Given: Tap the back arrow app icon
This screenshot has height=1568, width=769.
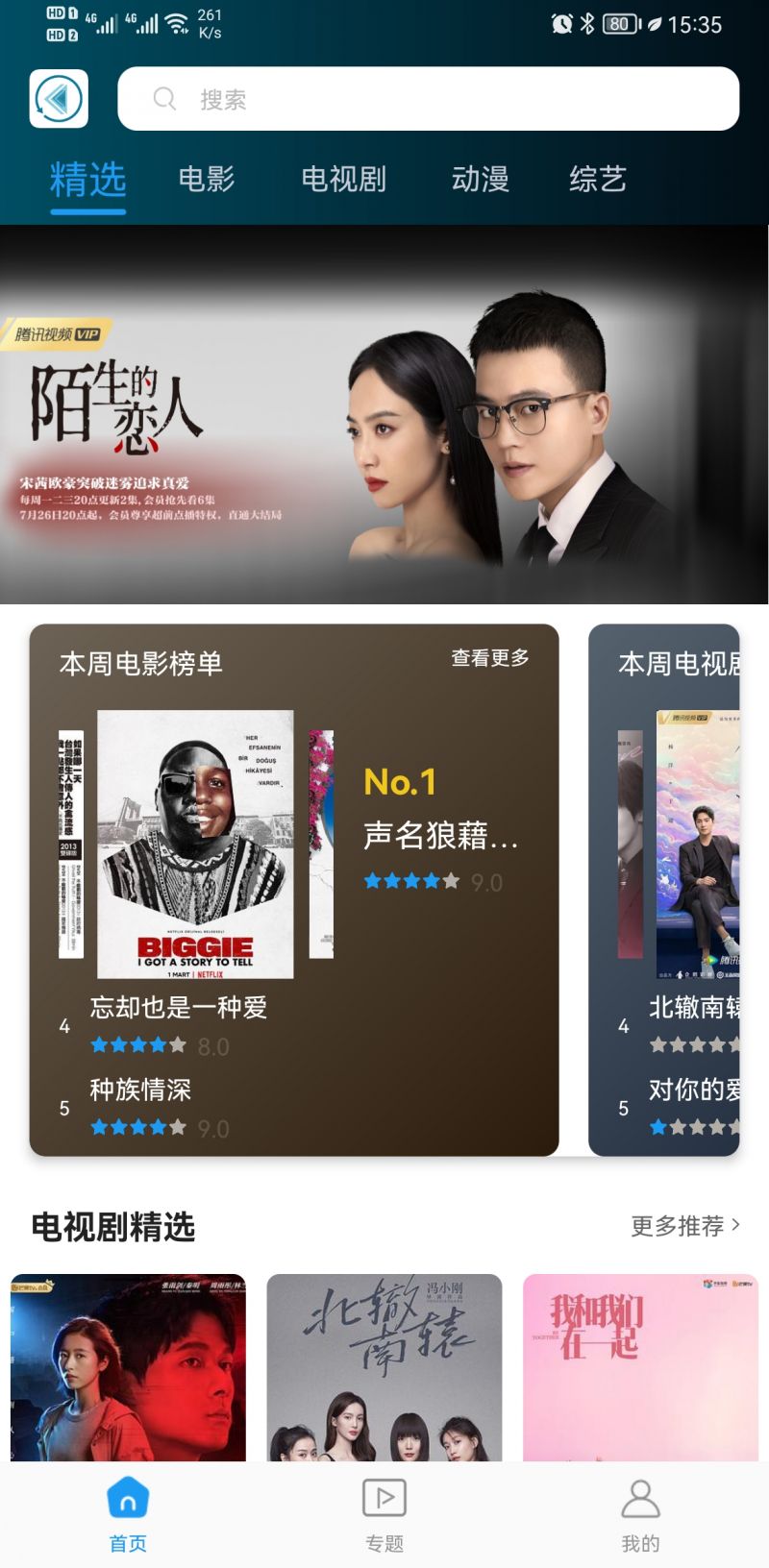Looking at the screenshot, I should [x=59, y=99].
